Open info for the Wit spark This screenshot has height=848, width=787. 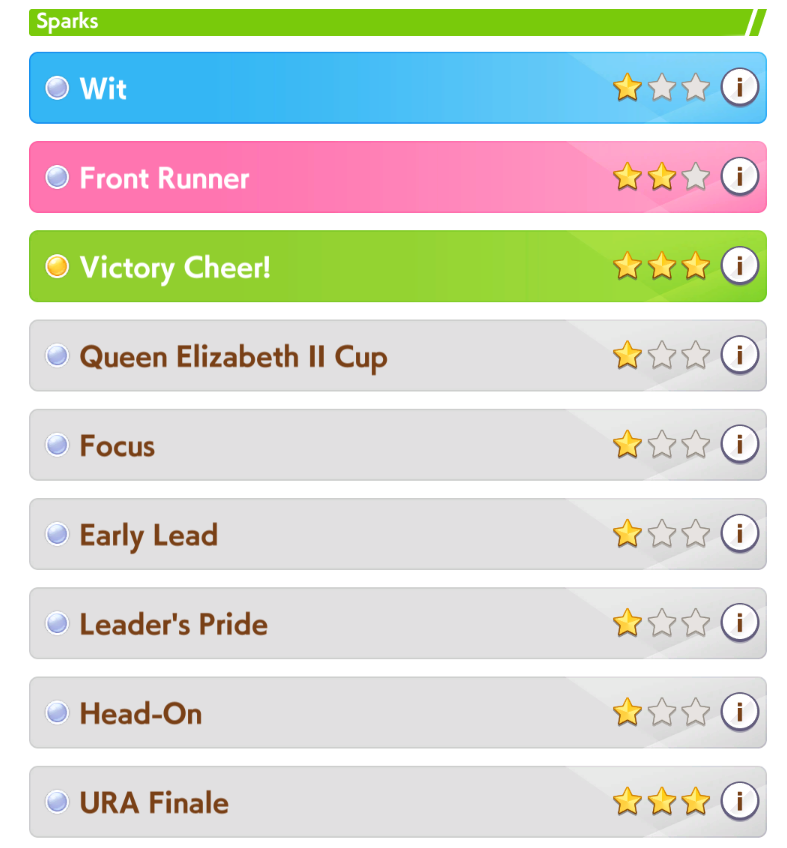pos(740,87)
